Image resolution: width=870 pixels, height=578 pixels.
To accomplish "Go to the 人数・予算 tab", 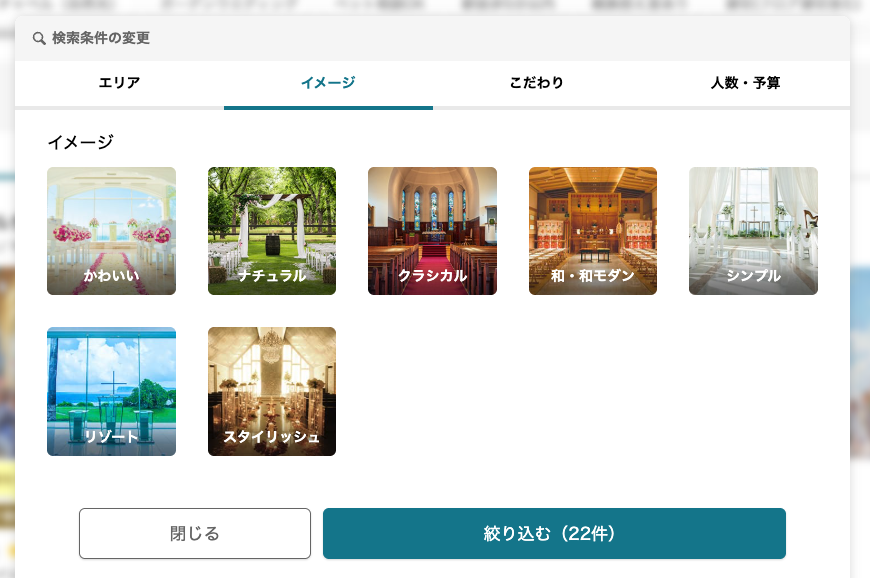I will (745, 83).
